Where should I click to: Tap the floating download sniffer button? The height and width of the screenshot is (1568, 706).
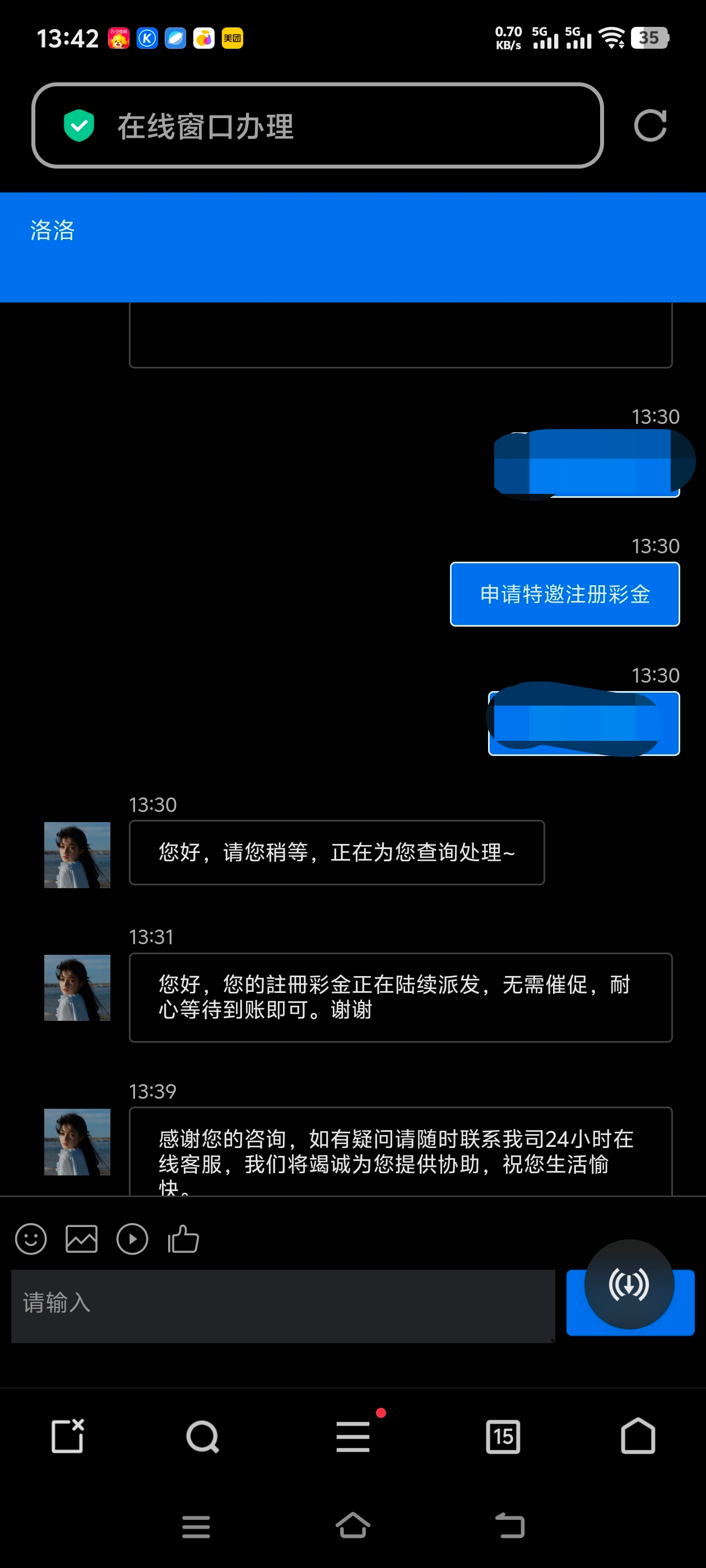coord(629,1284)
